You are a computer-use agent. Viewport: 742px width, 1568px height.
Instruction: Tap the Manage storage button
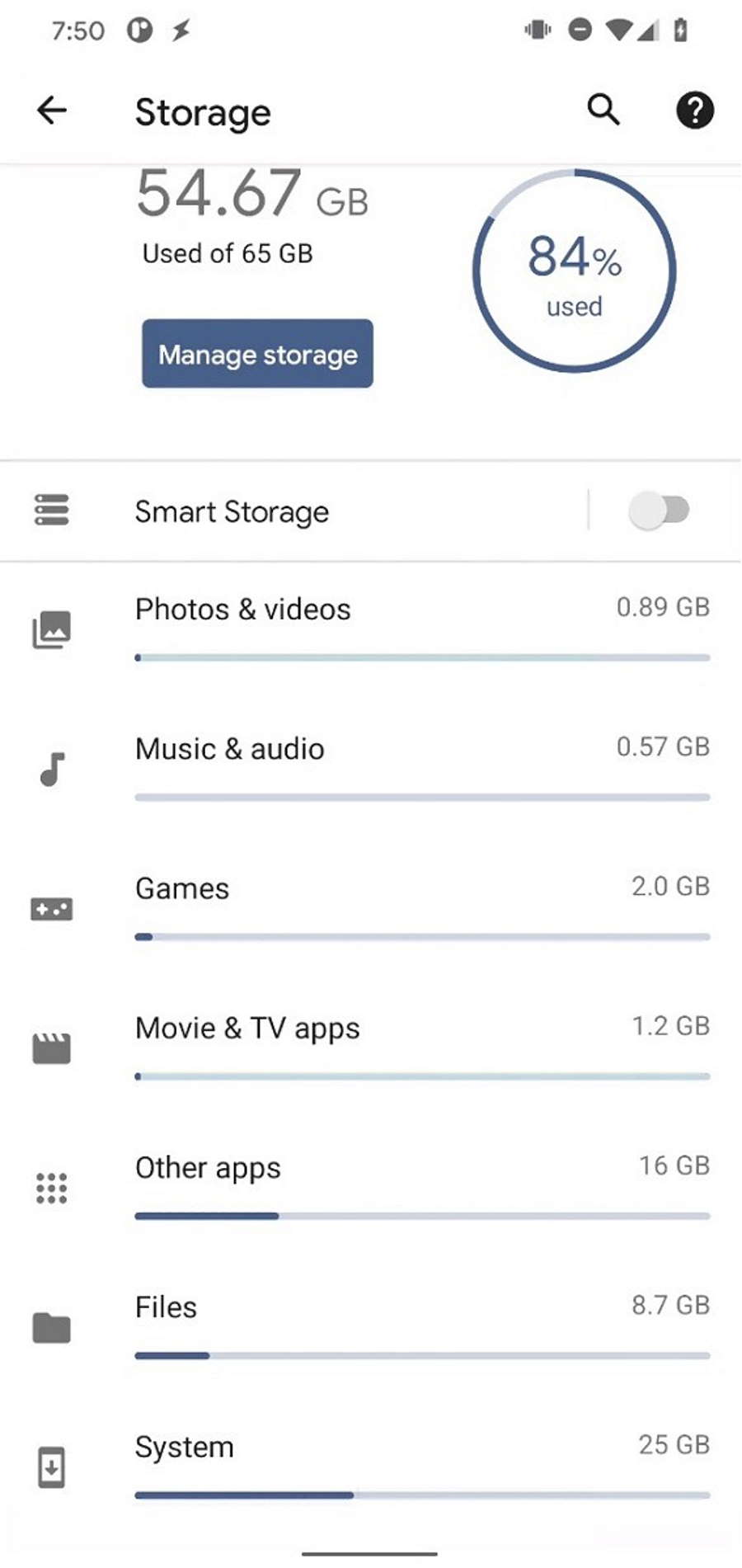point(257,354)
